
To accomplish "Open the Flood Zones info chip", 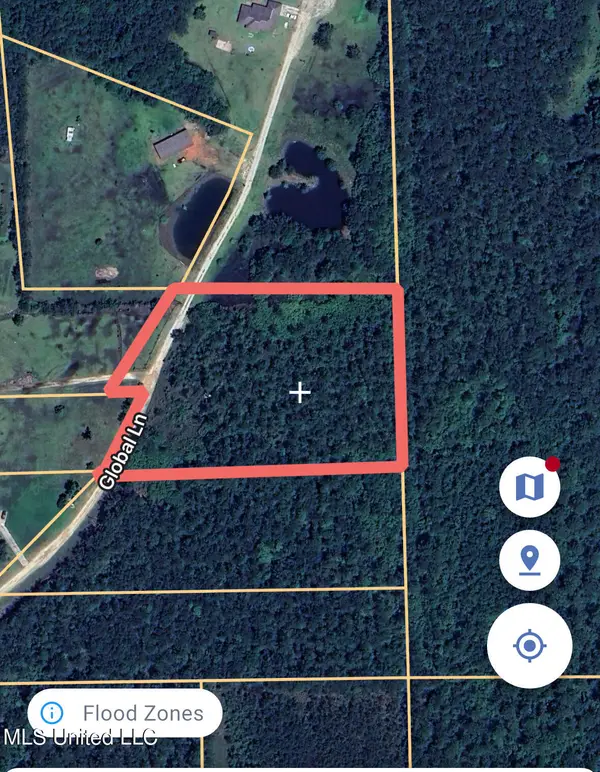I will click(124, 713).
